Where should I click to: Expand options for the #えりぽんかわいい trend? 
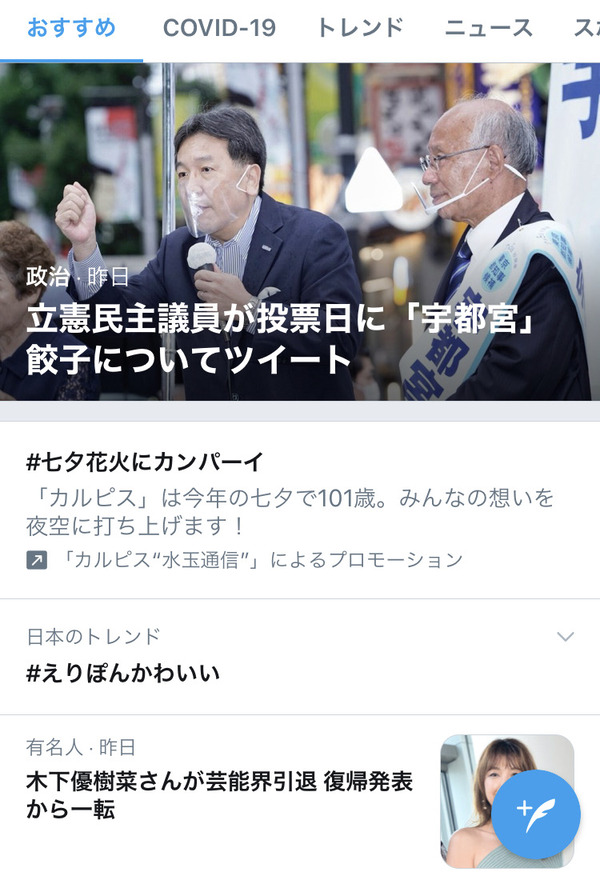(x=565, y=637)
